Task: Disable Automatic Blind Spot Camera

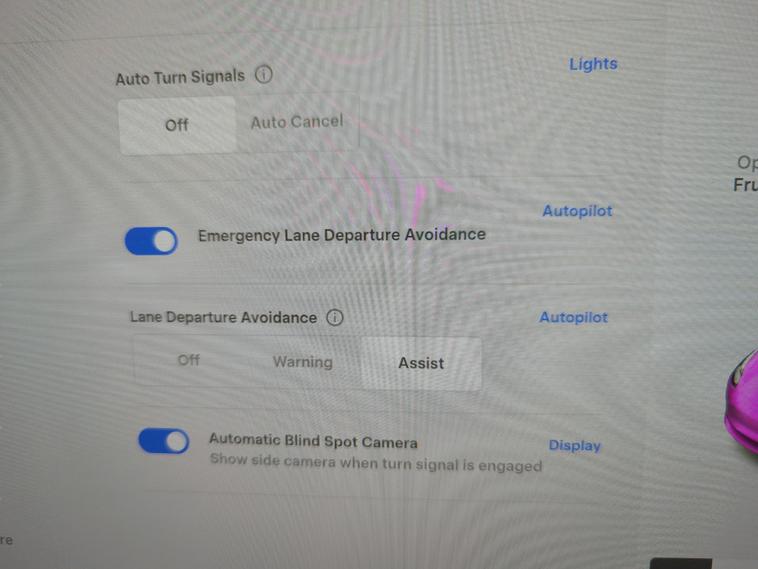Action: (x=164, y=440)
